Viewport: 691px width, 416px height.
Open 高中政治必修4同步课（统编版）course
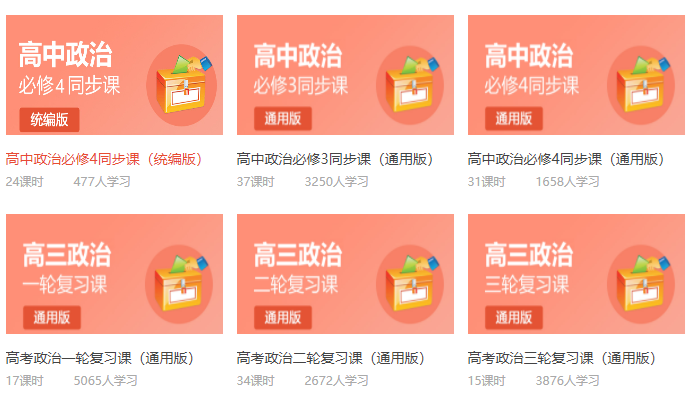click(x=114, y=76)
